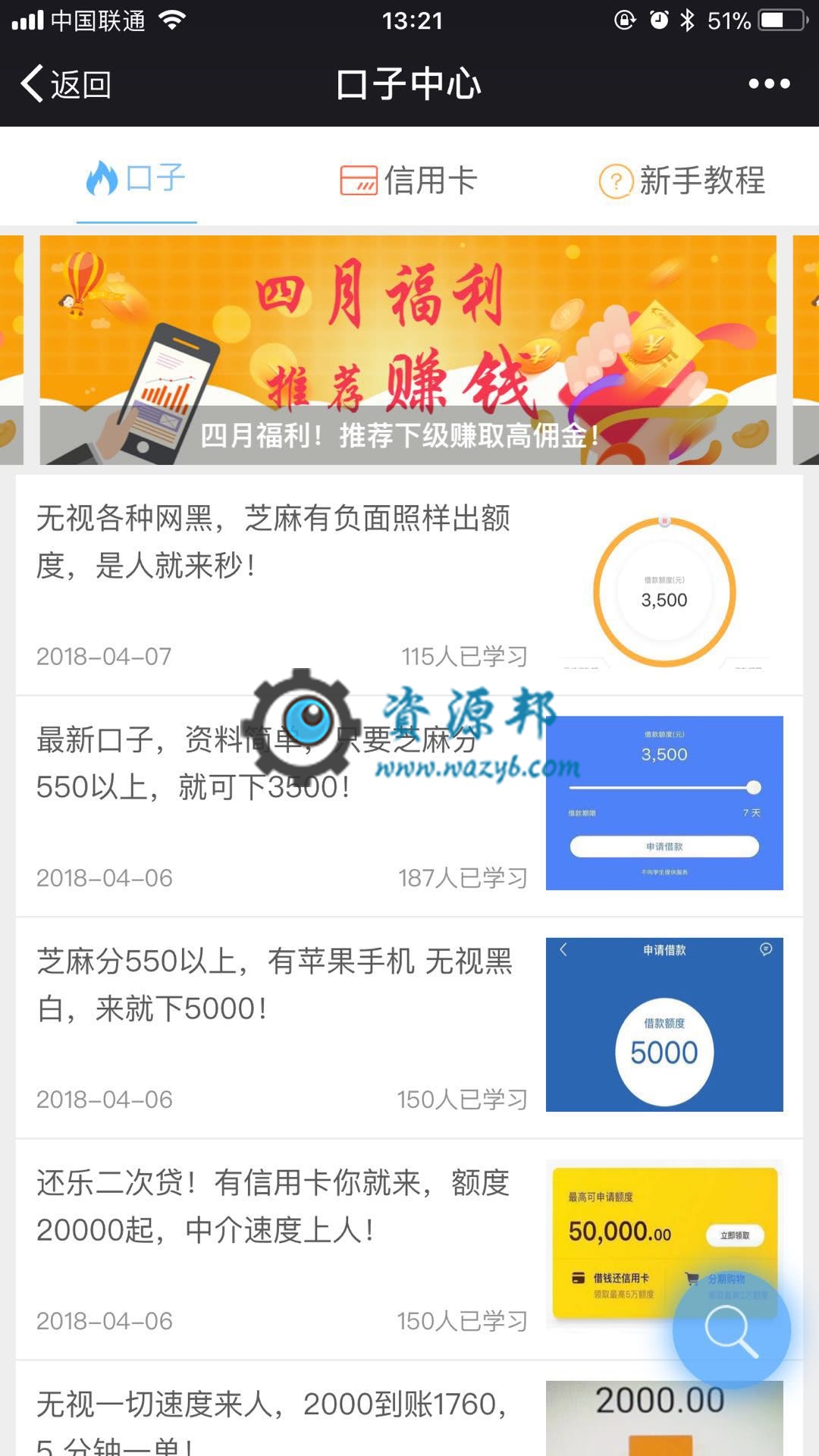Open article 还乐二次贷！有信用卡你就来
Viewport: 819px width, 1456px height.
click(x=409, y=1249)
